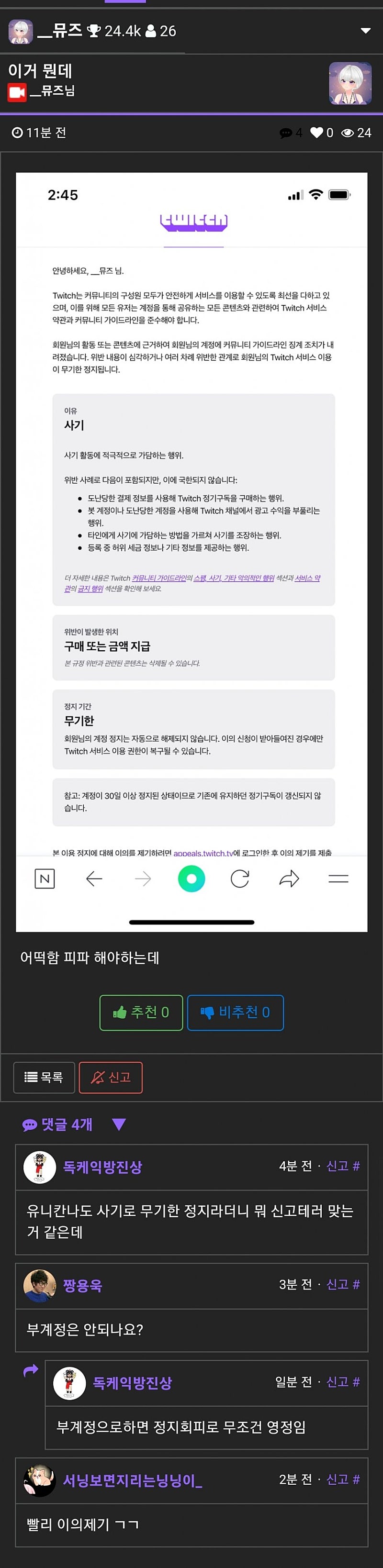This screenshot has height=1568, width=383.
Task: Open 독케익방진상's profile from the first comment
Action: point(102,1167)
